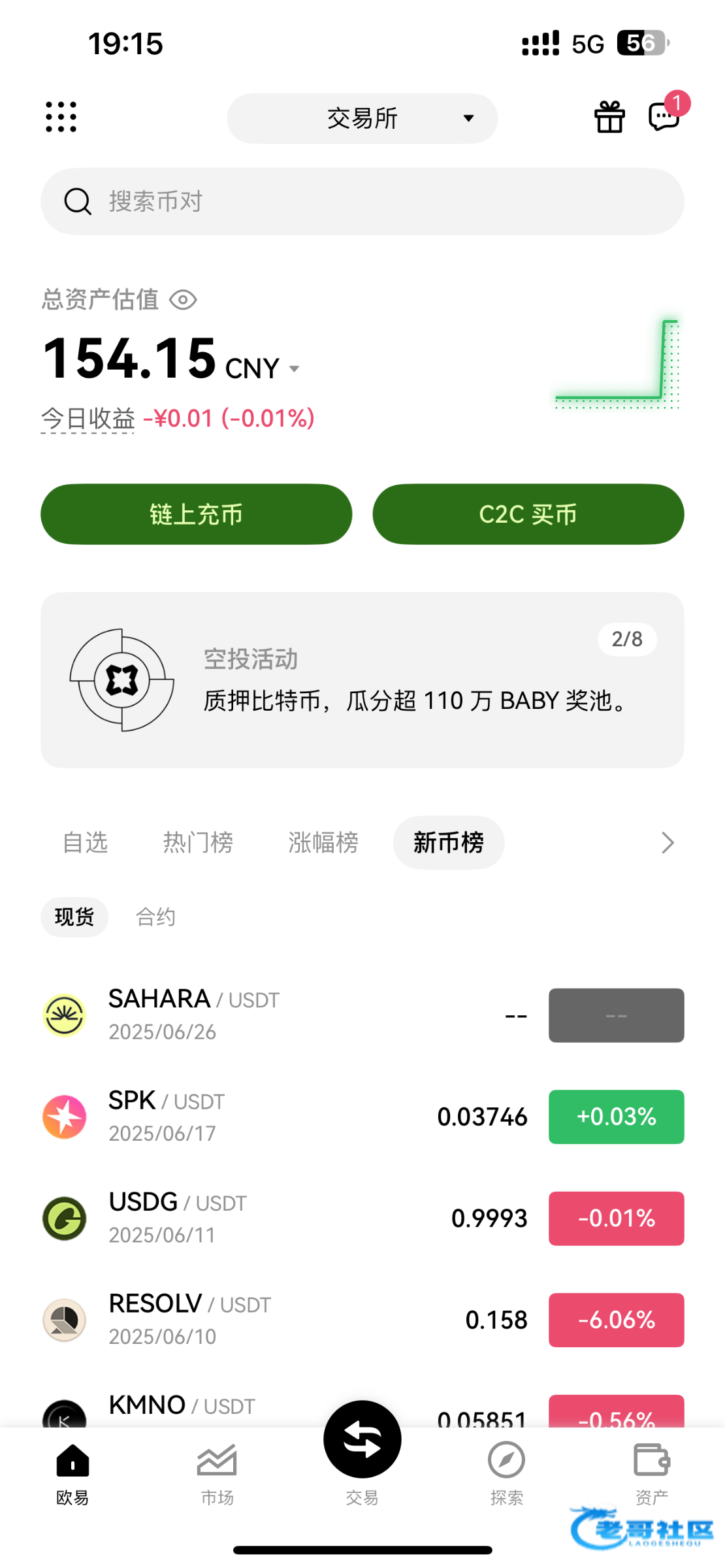Screen dimensions: 725x1568
Task: Open the SAHARA / USDT pair
Action: click(362, 1015)
